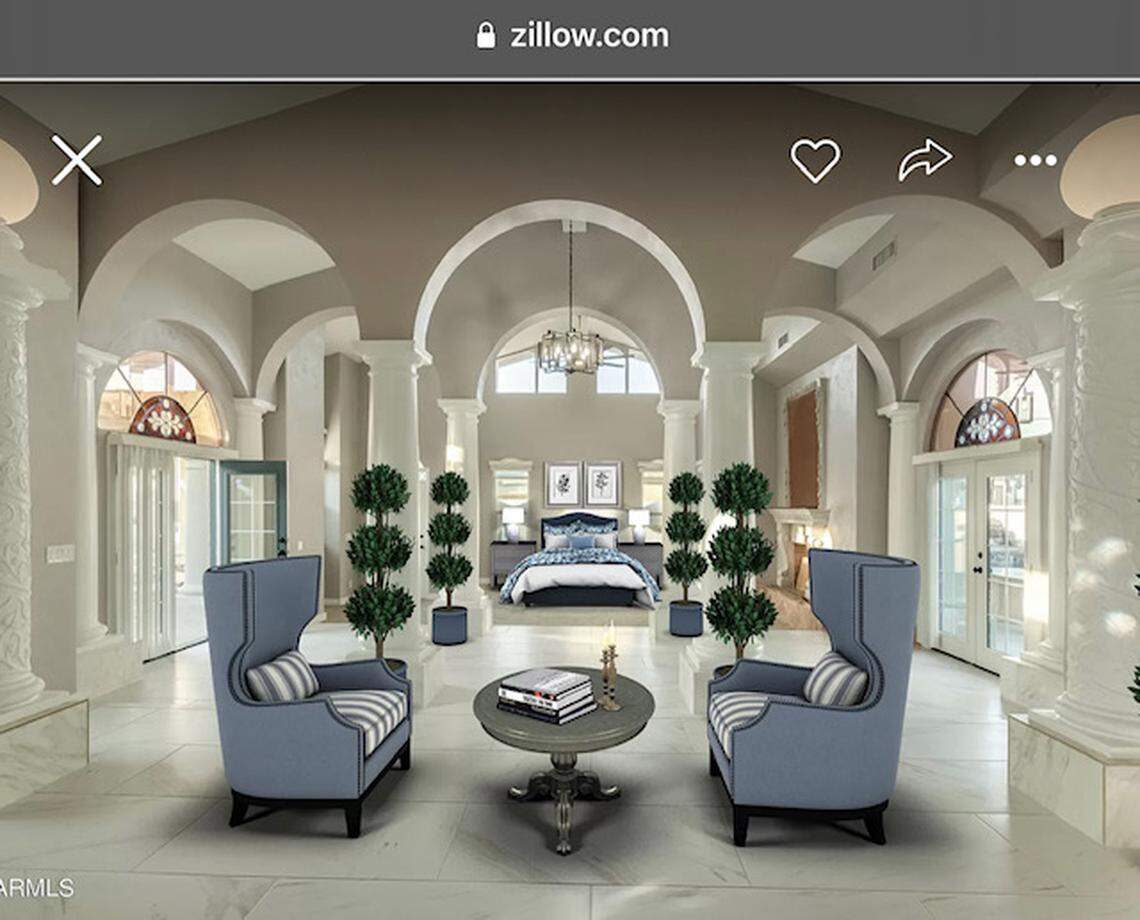Image resolution: width=1140 pixels, height=920 pixels.
Task: Open the three-dot overflow menu
Action: 1035,160
